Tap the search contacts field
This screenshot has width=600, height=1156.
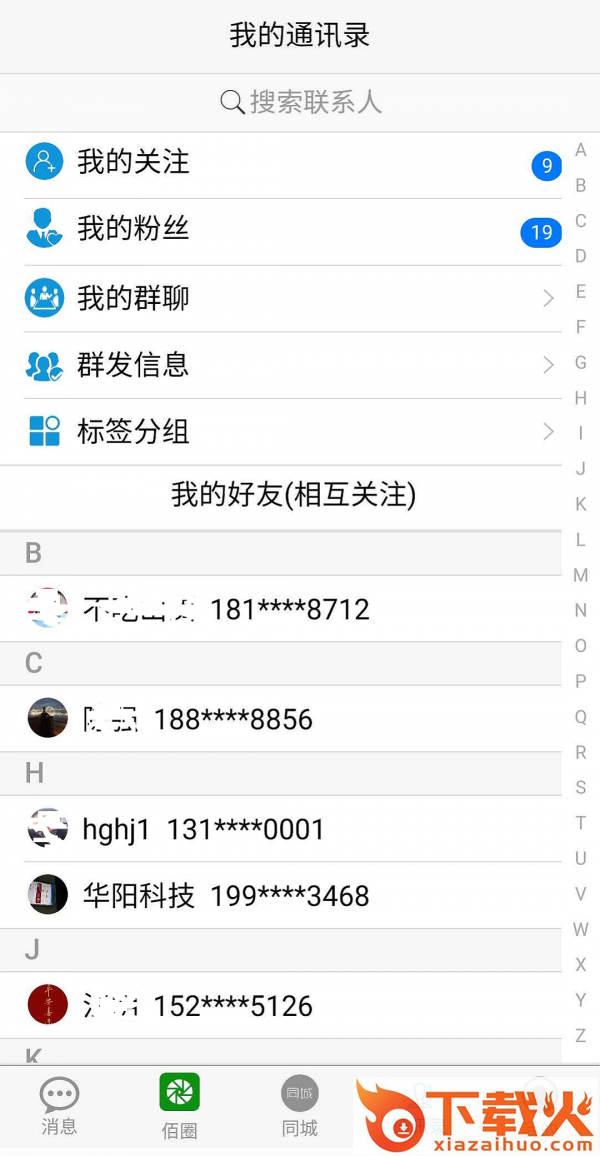tap(300, 102)
